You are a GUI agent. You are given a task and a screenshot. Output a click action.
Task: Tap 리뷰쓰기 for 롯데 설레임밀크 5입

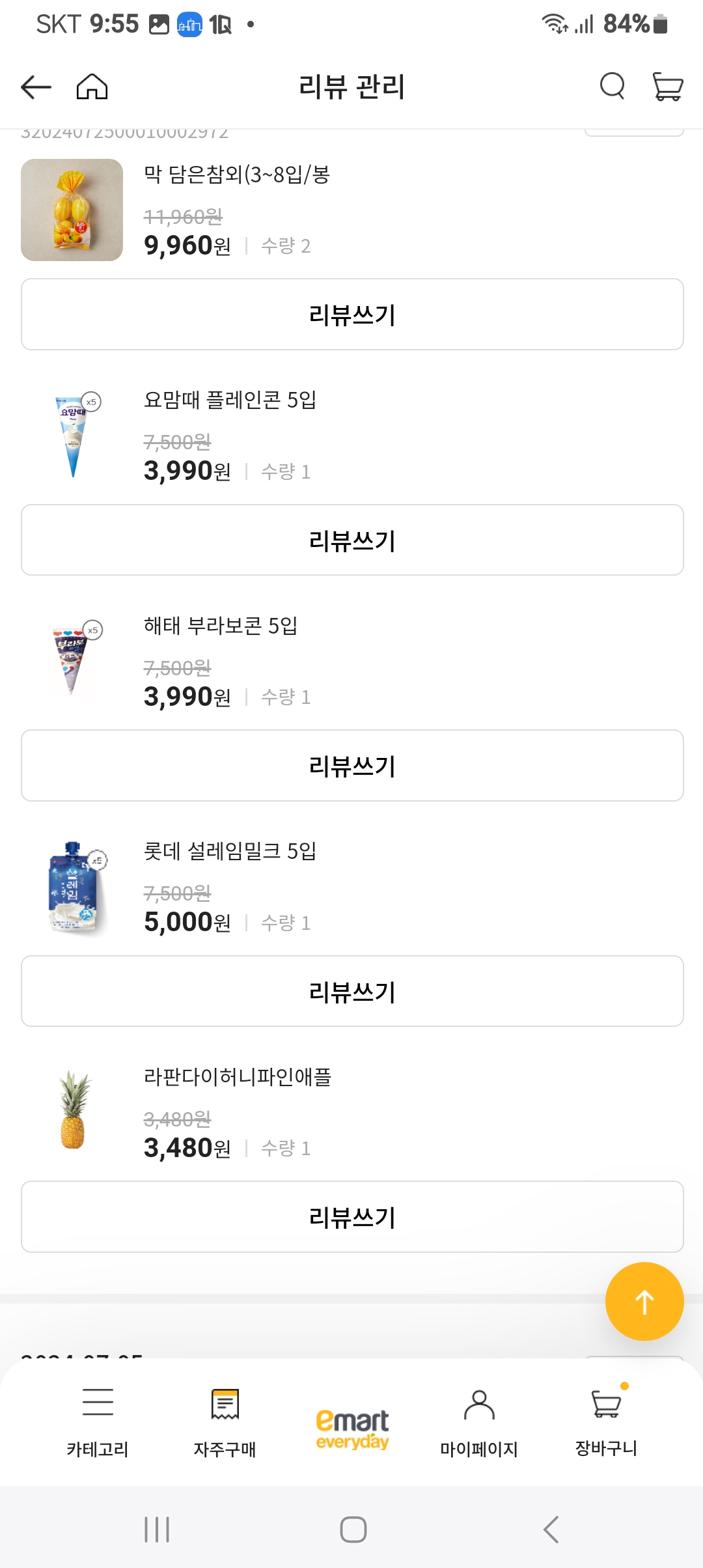(x=351, y=992)
